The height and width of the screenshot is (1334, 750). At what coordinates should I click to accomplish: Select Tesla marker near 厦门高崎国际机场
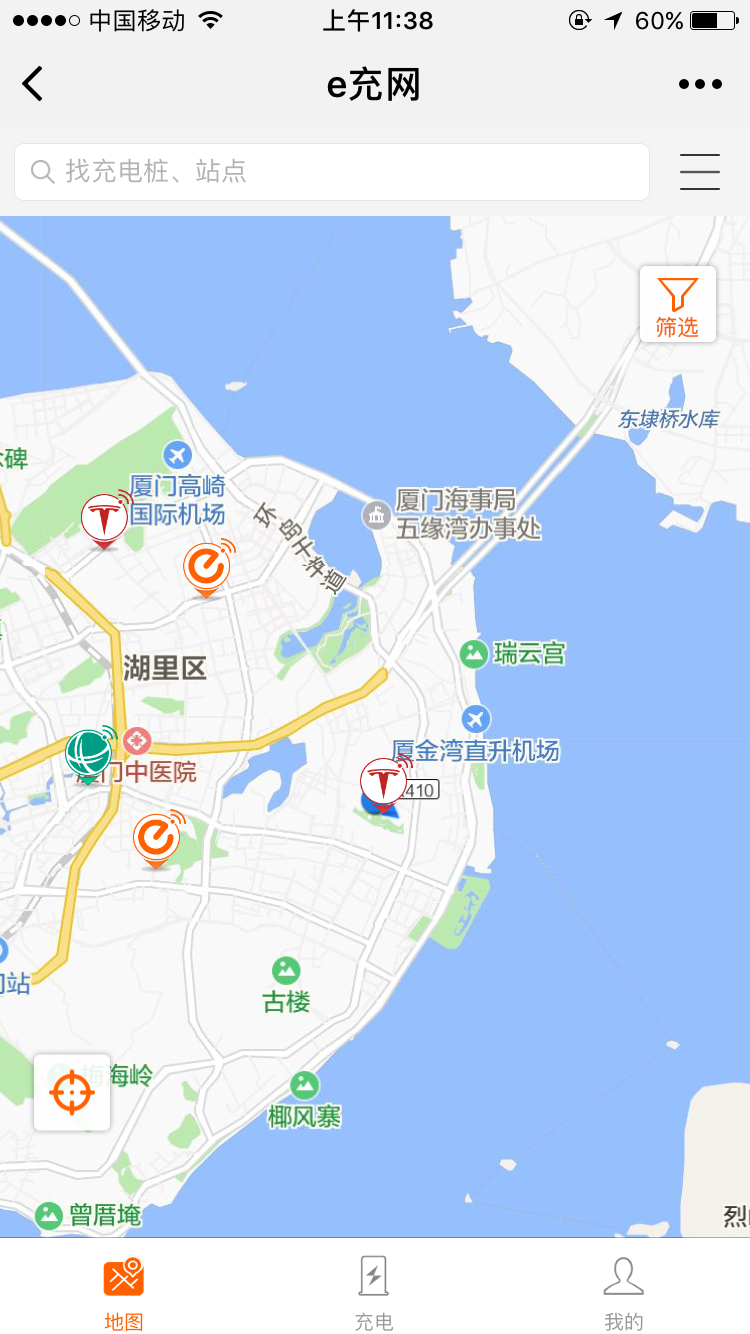tap(104, 518)
